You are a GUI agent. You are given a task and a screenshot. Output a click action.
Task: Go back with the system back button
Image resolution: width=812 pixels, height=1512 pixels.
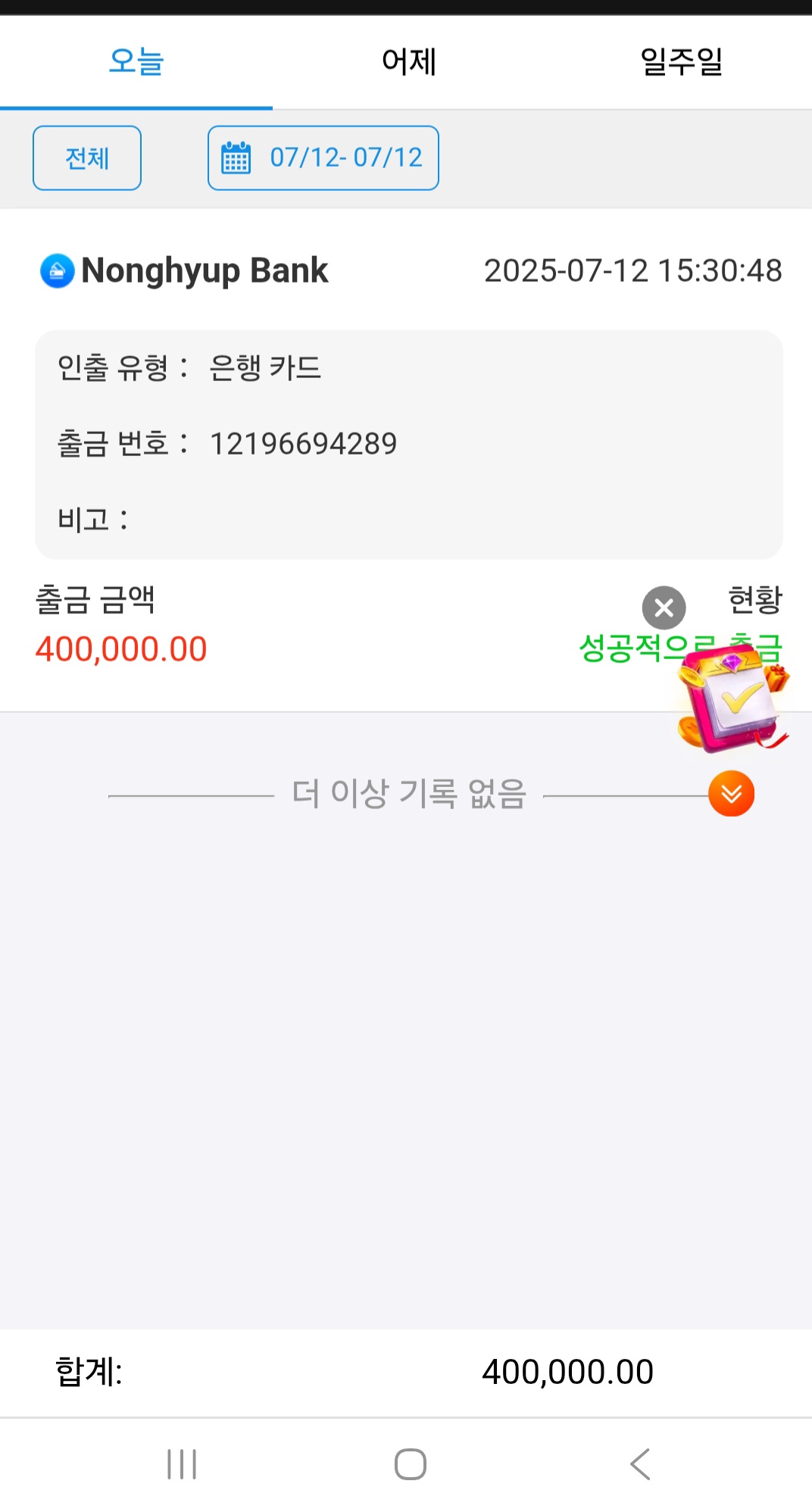(x=640, y=1464)
